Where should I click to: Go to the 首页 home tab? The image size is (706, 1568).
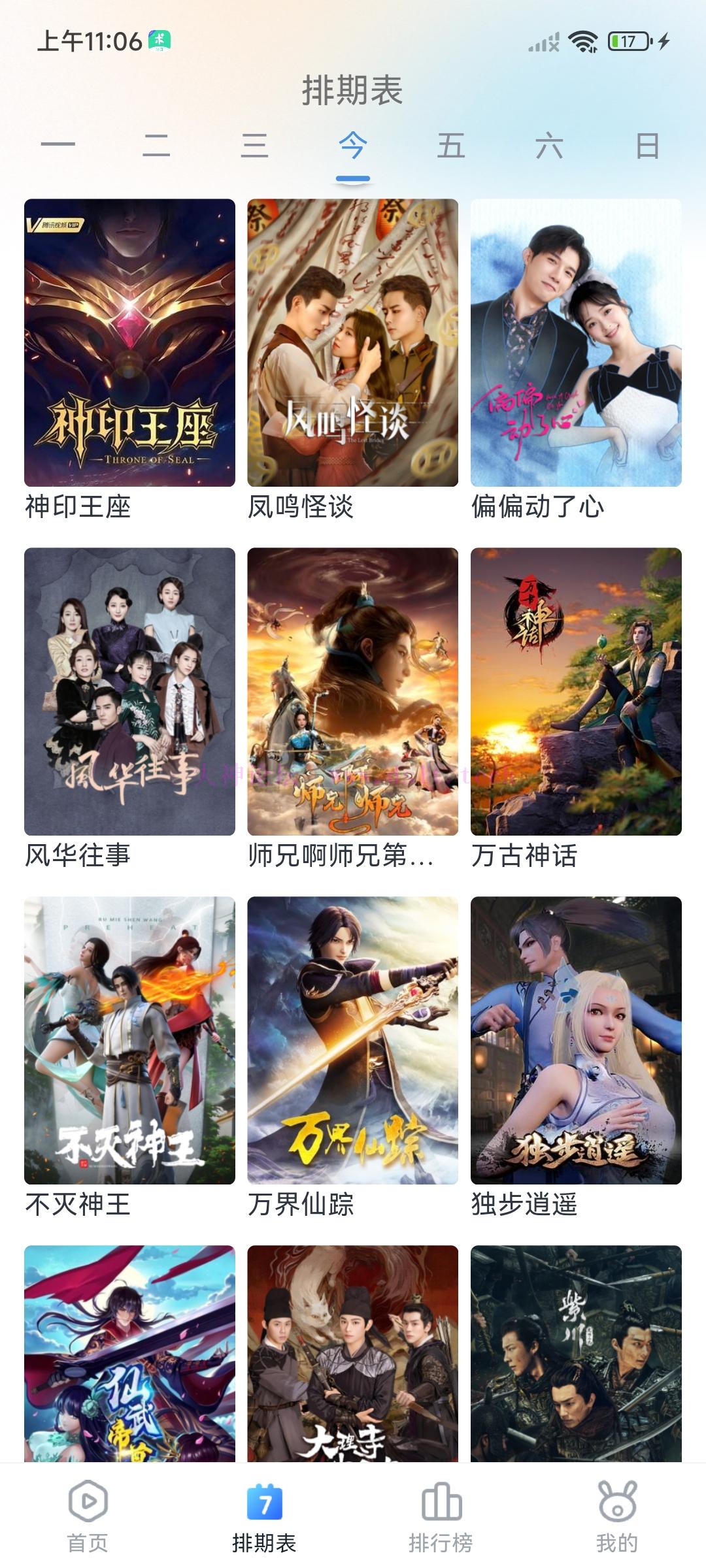pyautogui.click(x=88, y=1517)
